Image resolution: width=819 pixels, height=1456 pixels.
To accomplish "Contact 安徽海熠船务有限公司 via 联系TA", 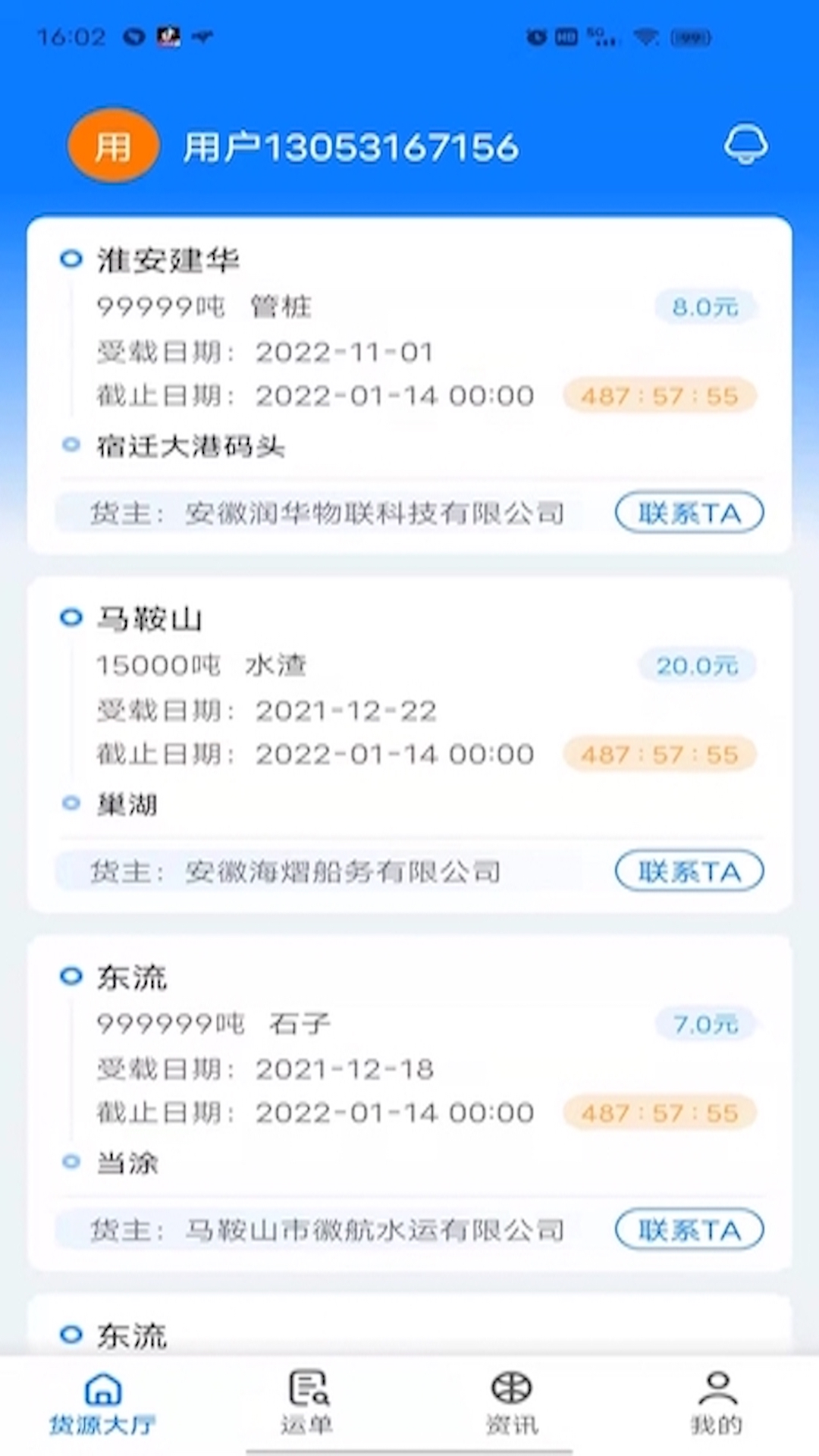I will click(x=689, y=871).
